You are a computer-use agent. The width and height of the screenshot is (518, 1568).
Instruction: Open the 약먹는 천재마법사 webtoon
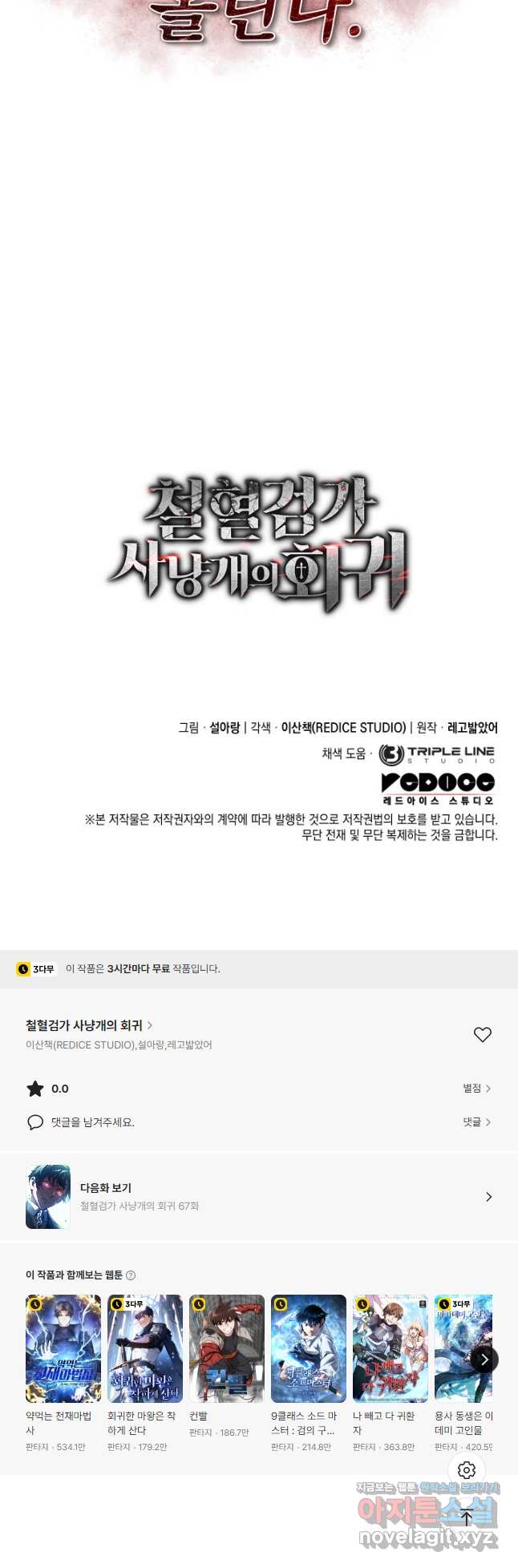coord(63,1348)
